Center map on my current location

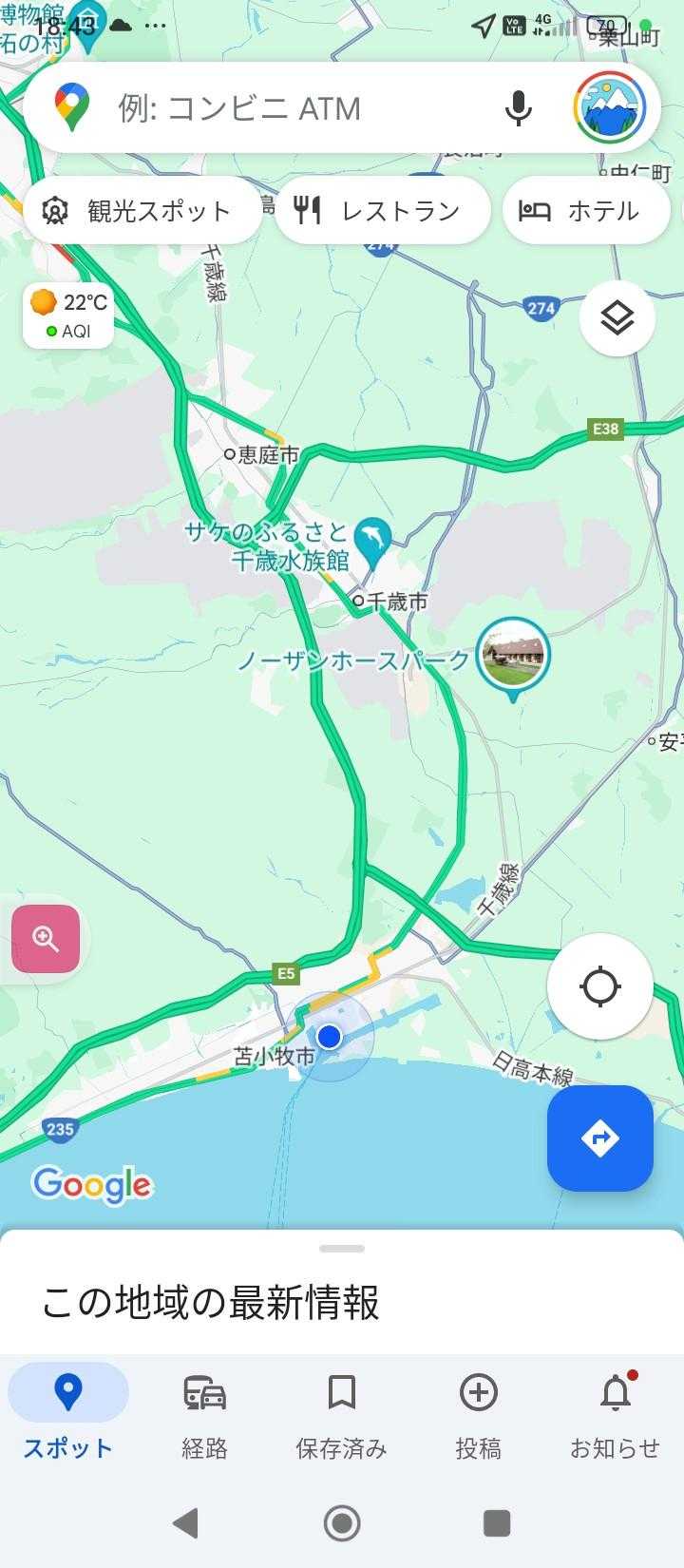[599, 986]
